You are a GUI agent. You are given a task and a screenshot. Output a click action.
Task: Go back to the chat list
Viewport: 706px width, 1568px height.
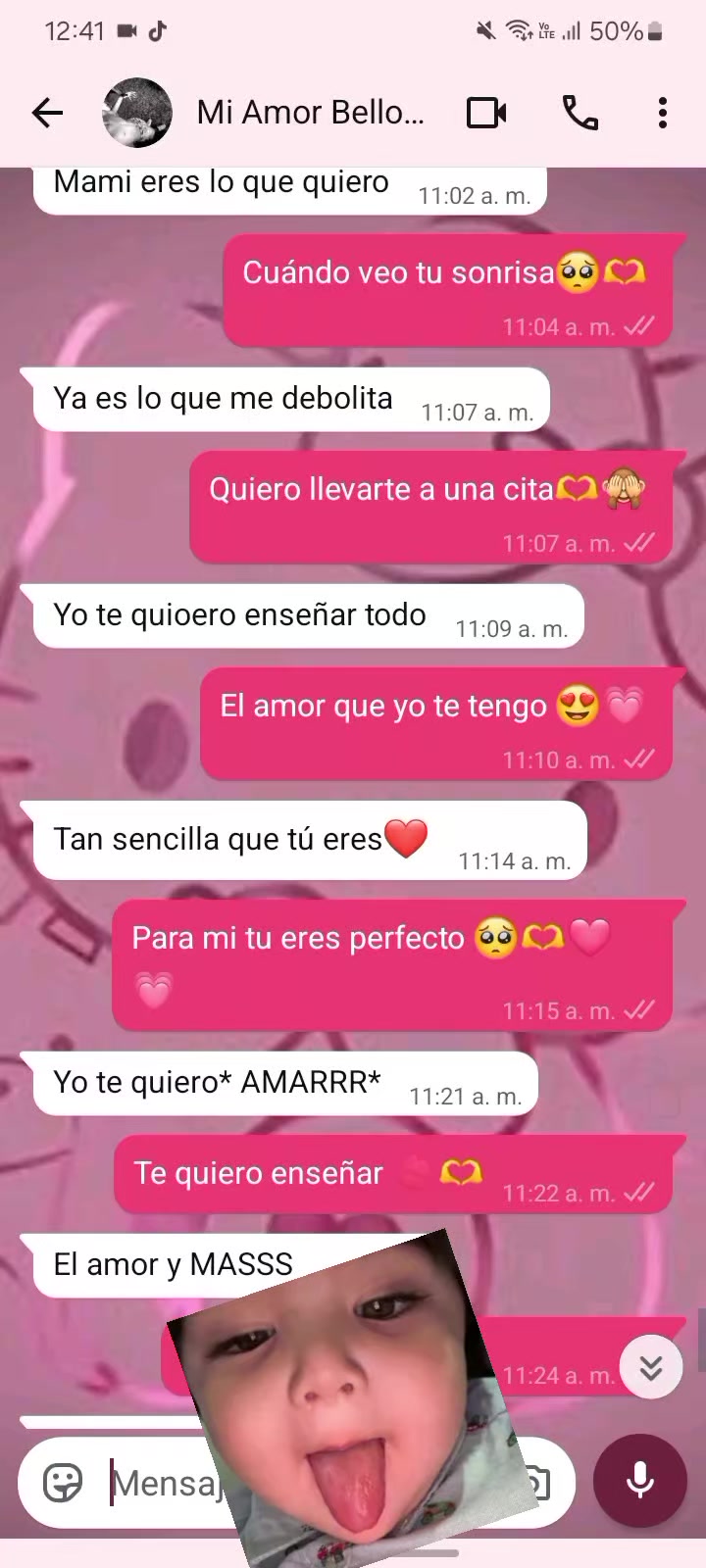tap(47, 113)
